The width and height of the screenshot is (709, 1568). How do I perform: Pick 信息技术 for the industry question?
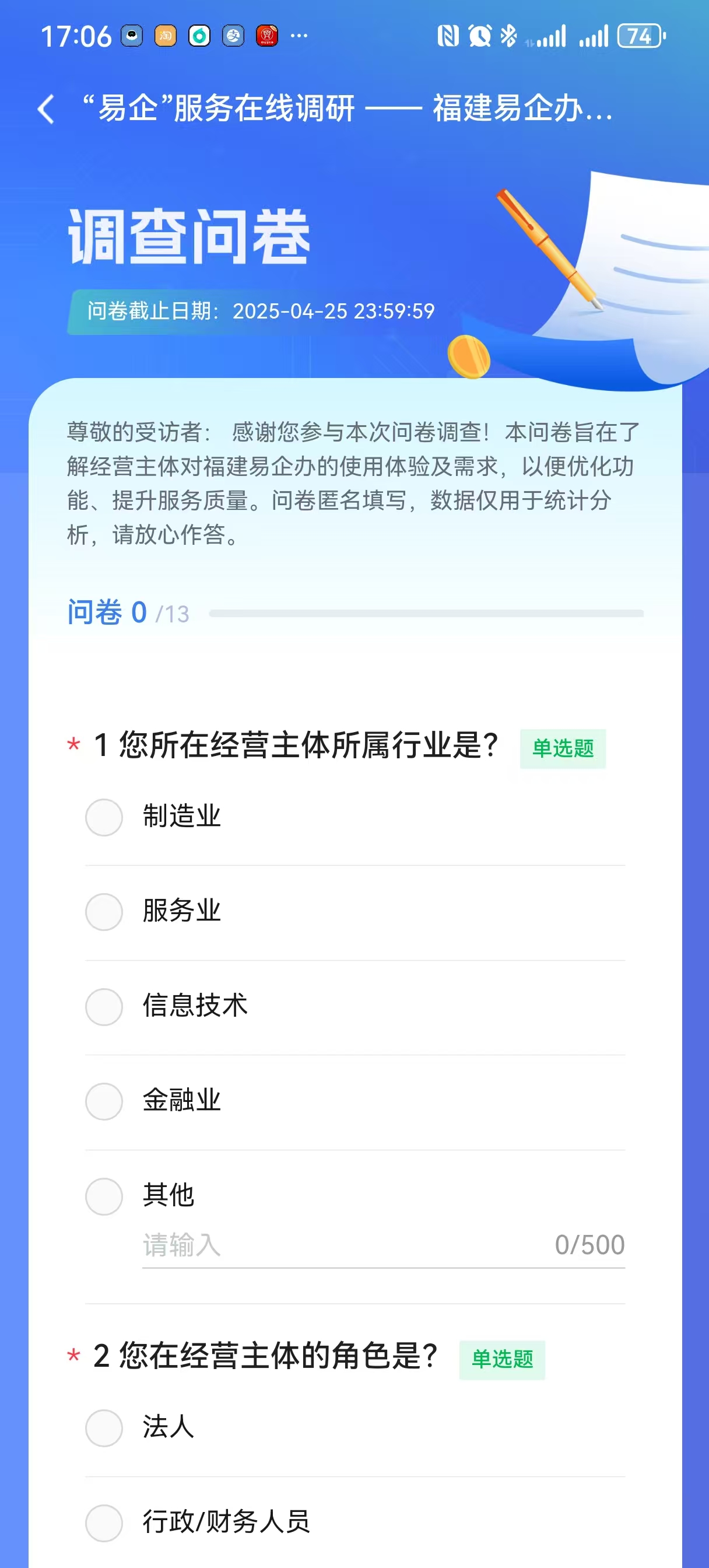point(104,1007)
